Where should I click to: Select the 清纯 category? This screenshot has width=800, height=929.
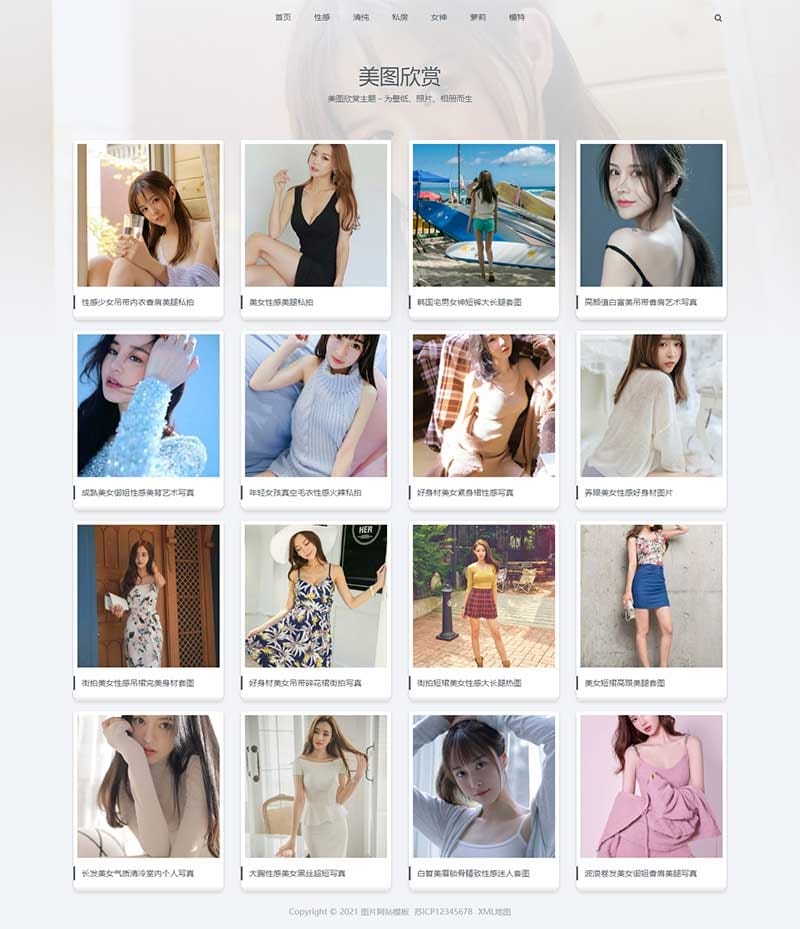[361, 18]
